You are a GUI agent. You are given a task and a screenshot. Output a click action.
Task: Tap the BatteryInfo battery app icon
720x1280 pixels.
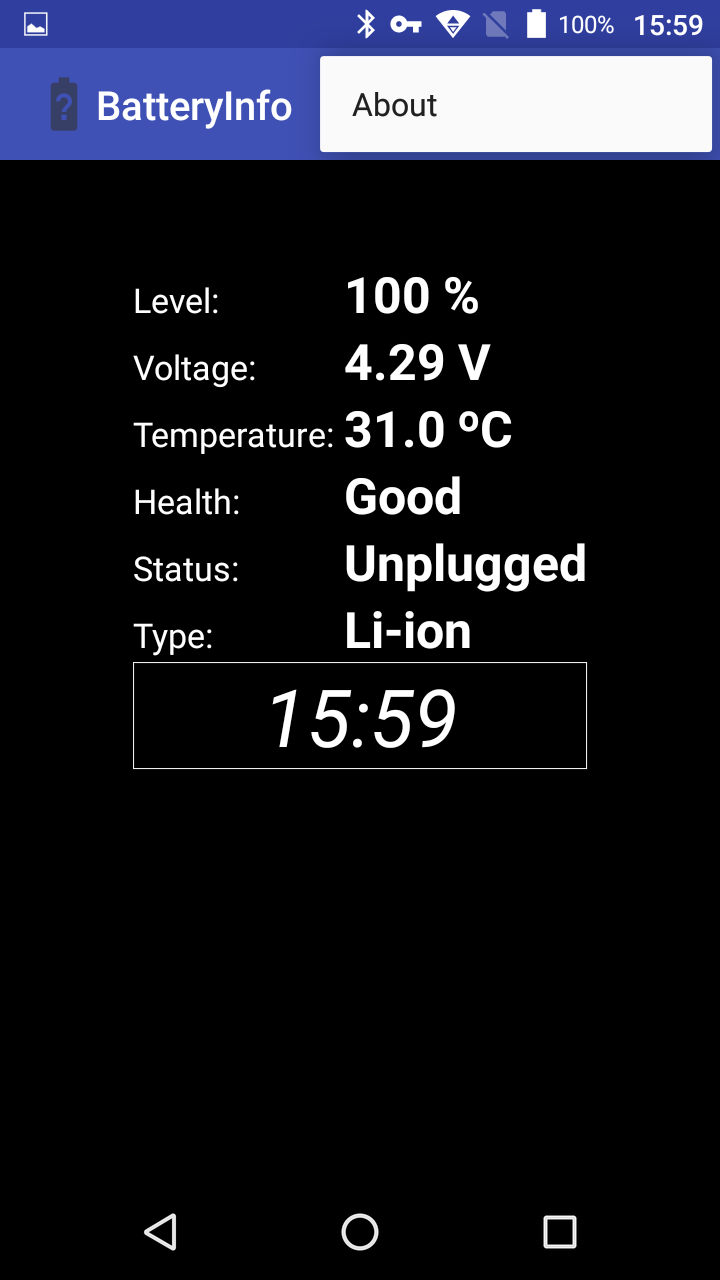click(63, 104)
